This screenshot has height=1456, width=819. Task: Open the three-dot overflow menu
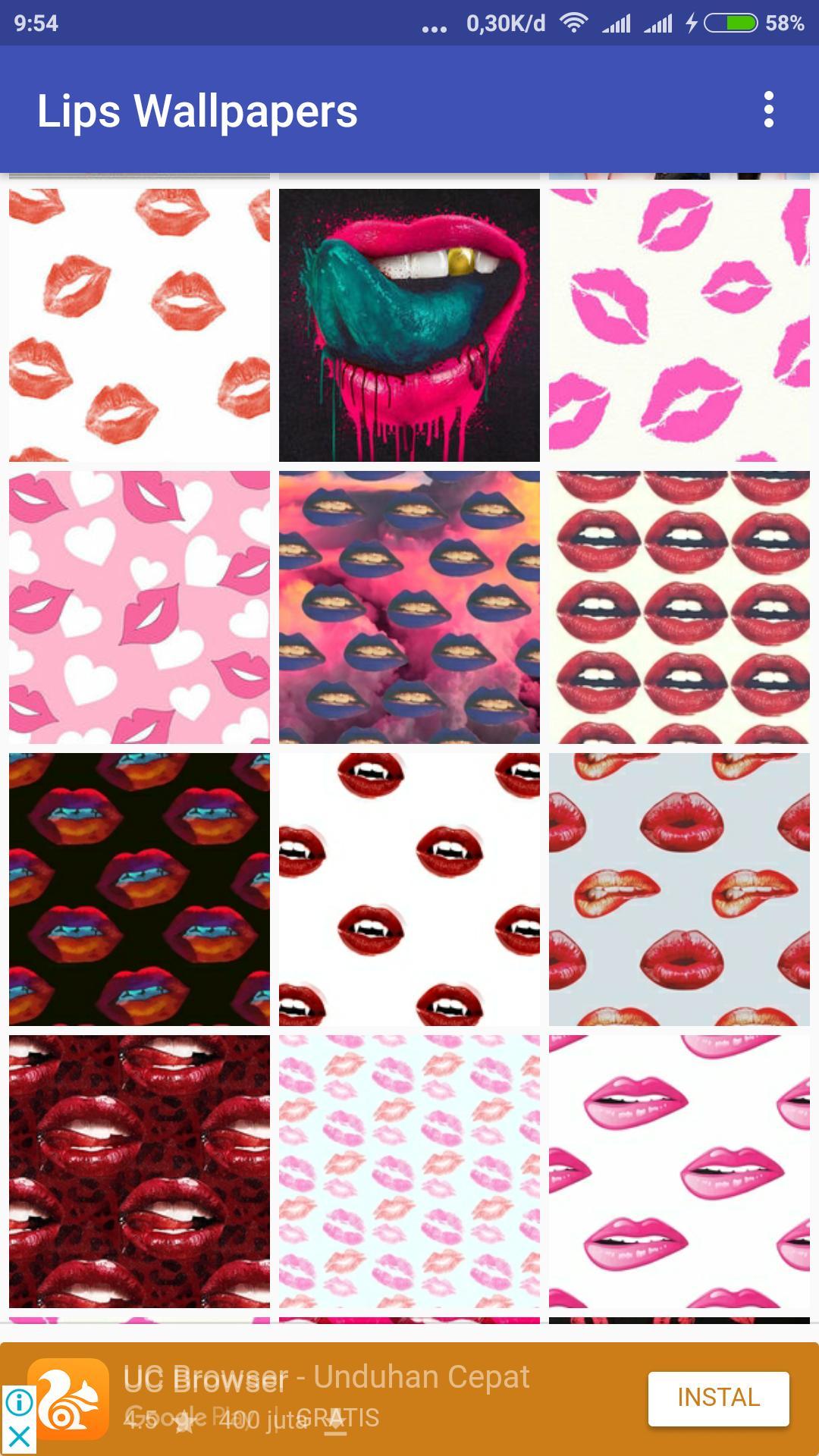tap(768, 110)
